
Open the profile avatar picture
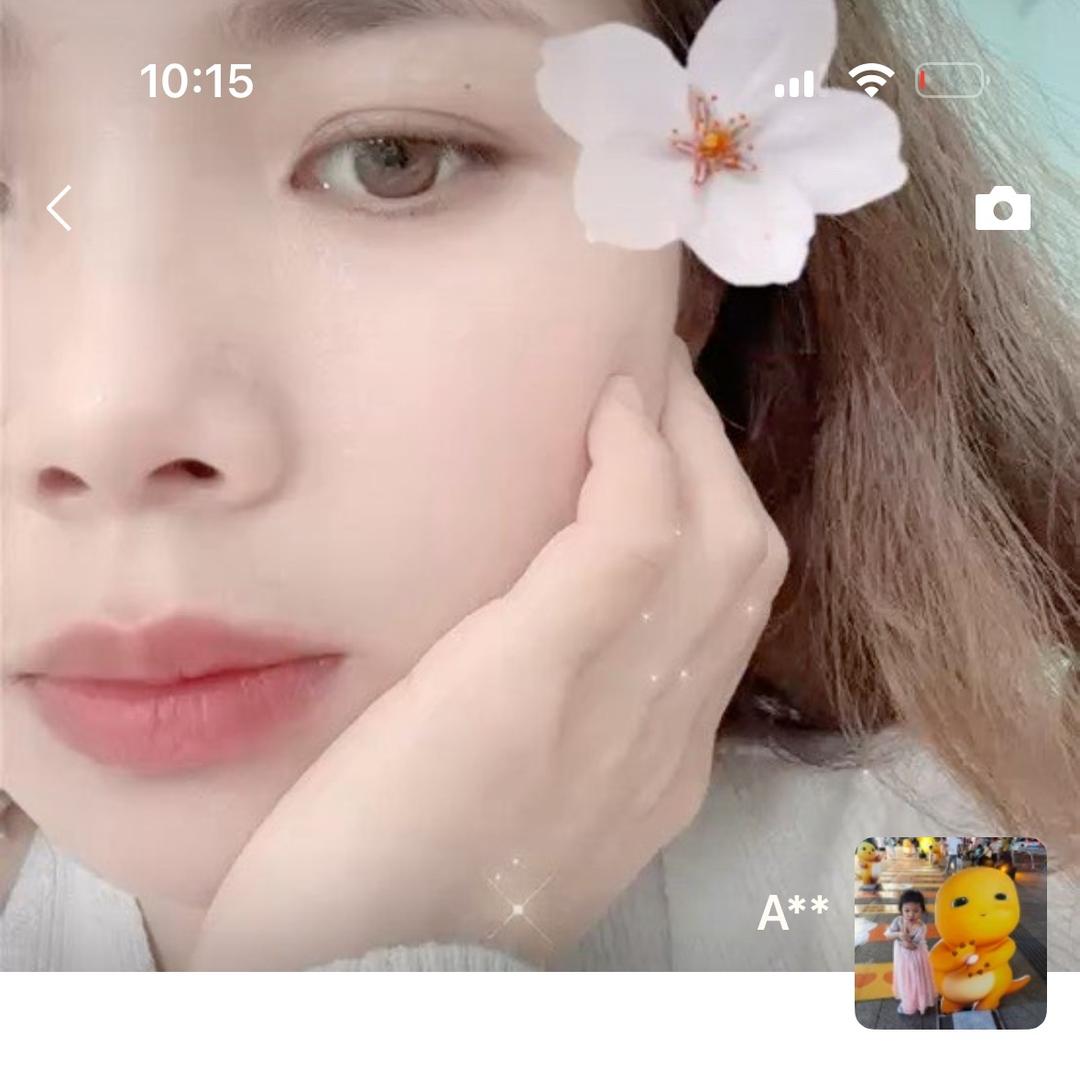(950, 932)
